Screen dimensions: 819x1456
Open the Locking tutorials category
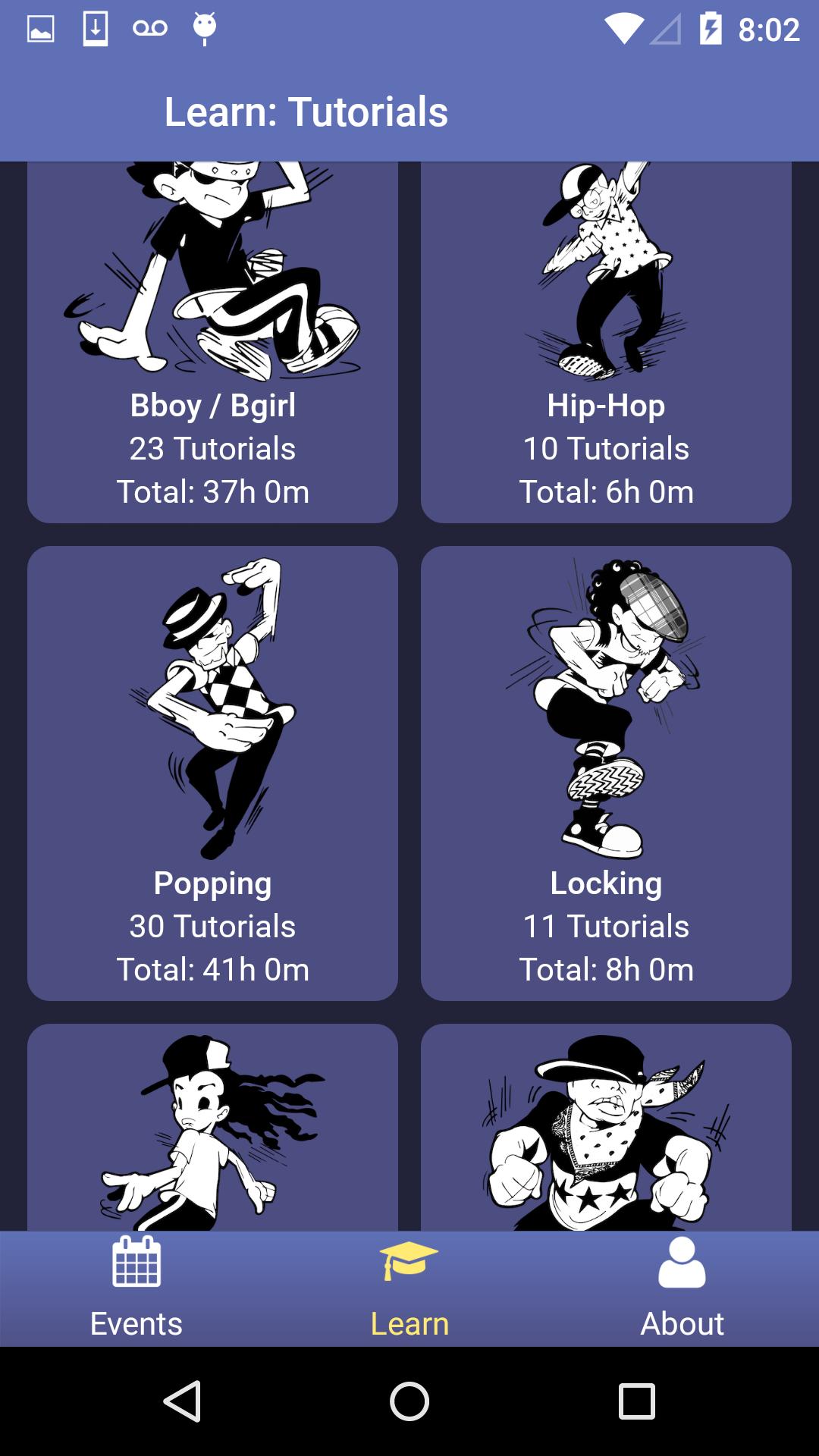tap(607, 773)
